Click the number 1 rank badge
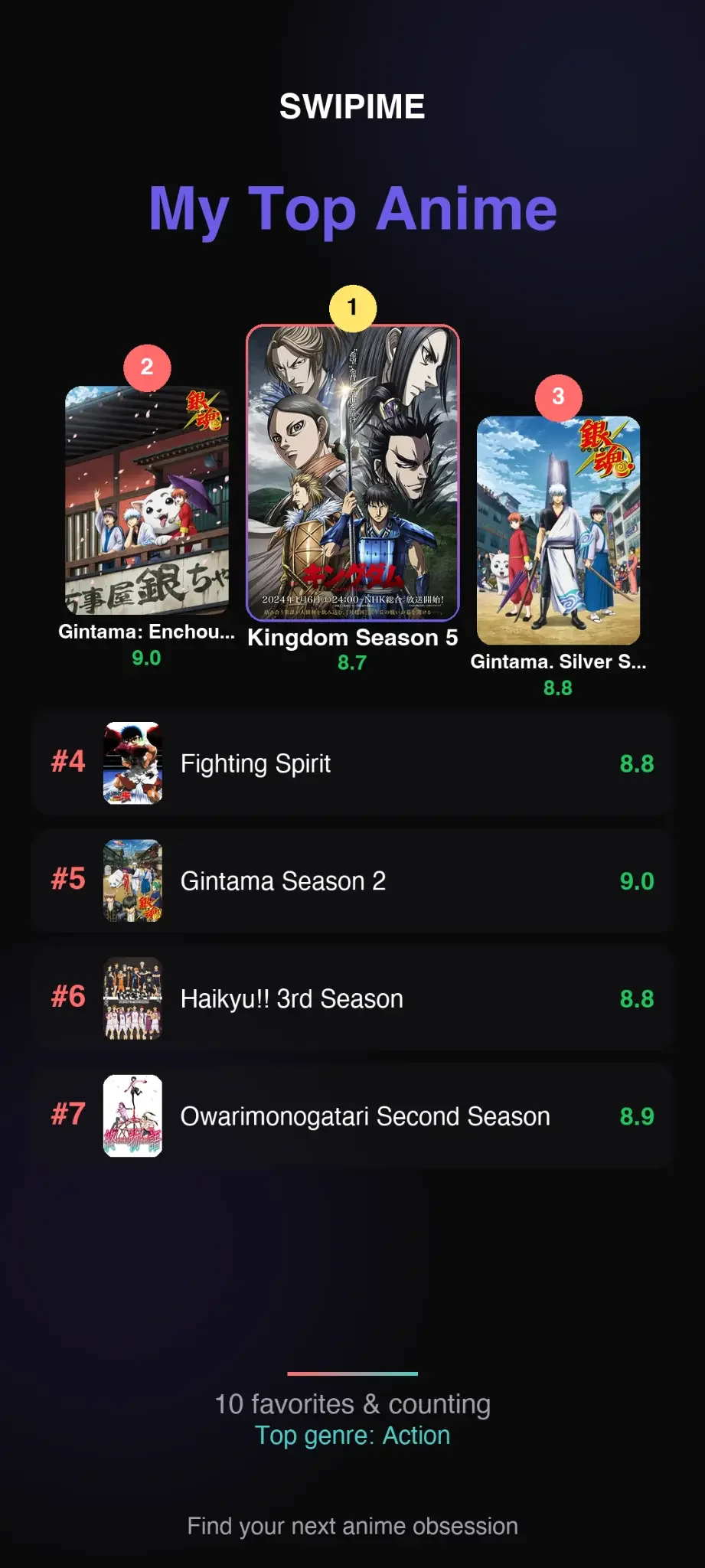Image resolution: width=705 pixels, height=1568 pixels. coord(352,307)
